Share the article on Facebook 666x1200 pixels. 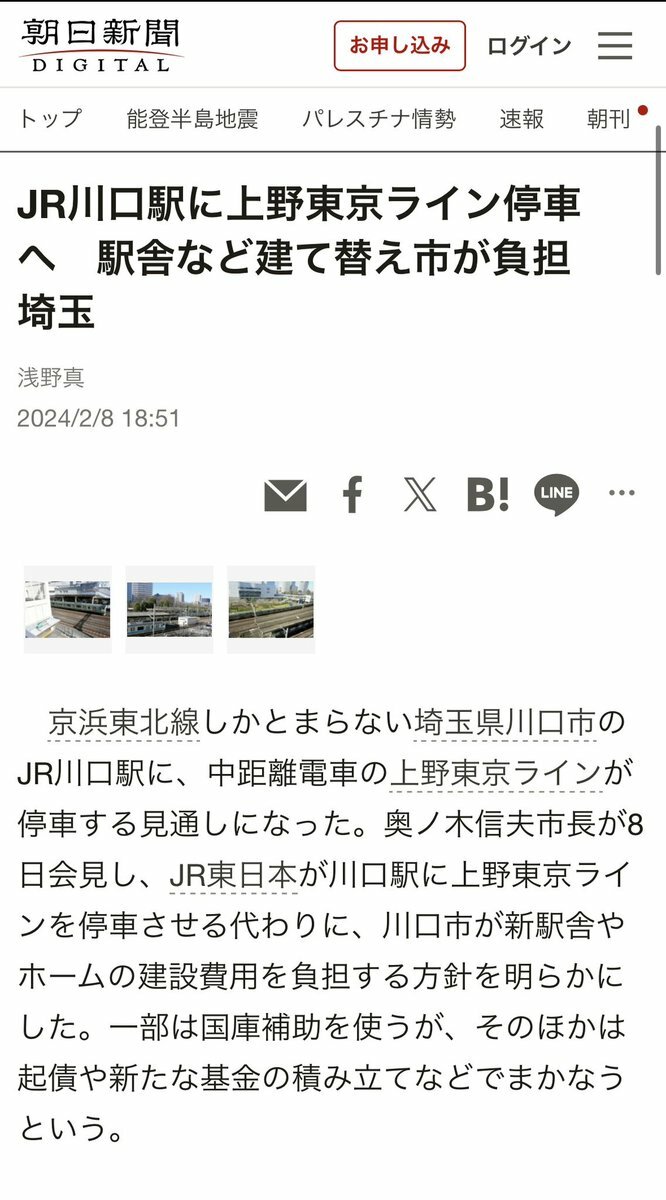click(352, 494)
